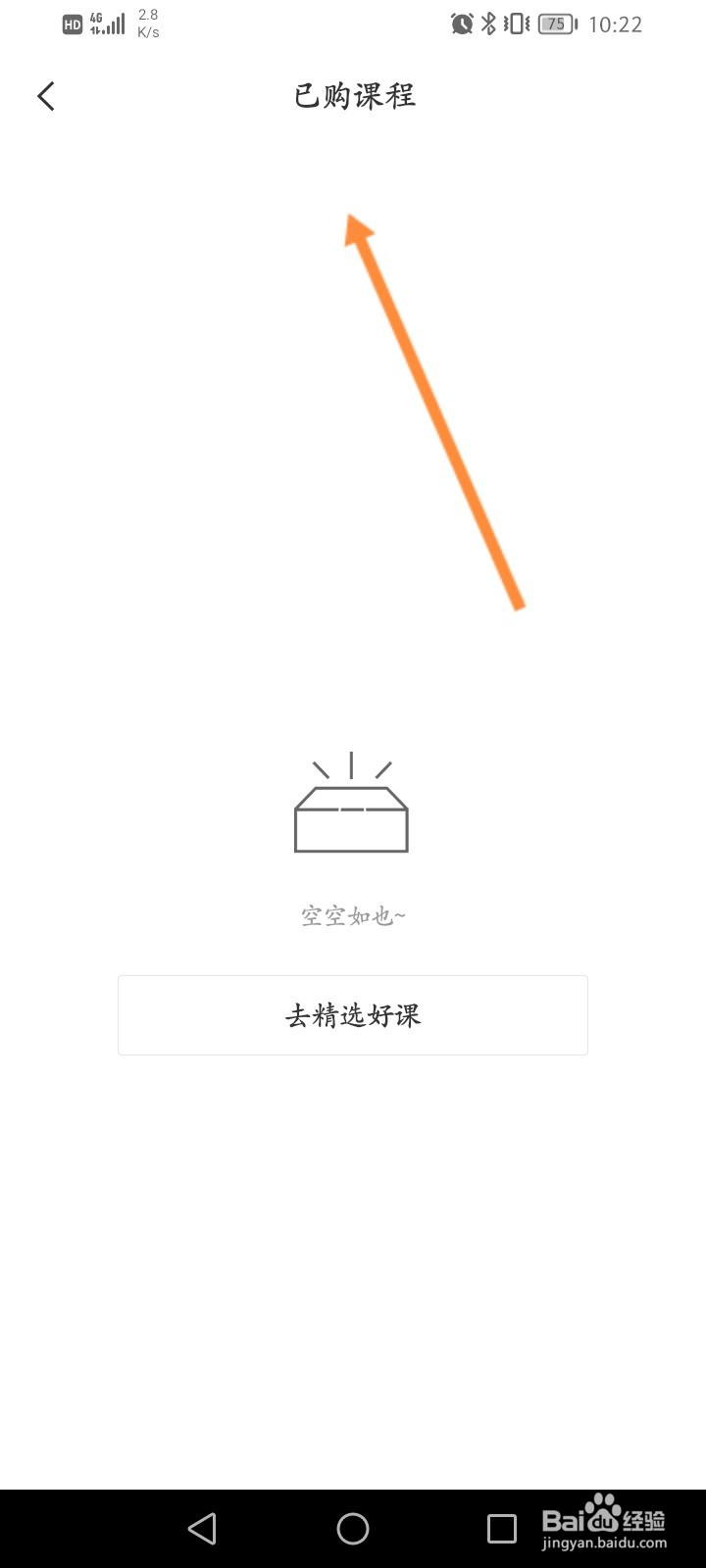Tap the back chevron on the top left

[45, 95]
